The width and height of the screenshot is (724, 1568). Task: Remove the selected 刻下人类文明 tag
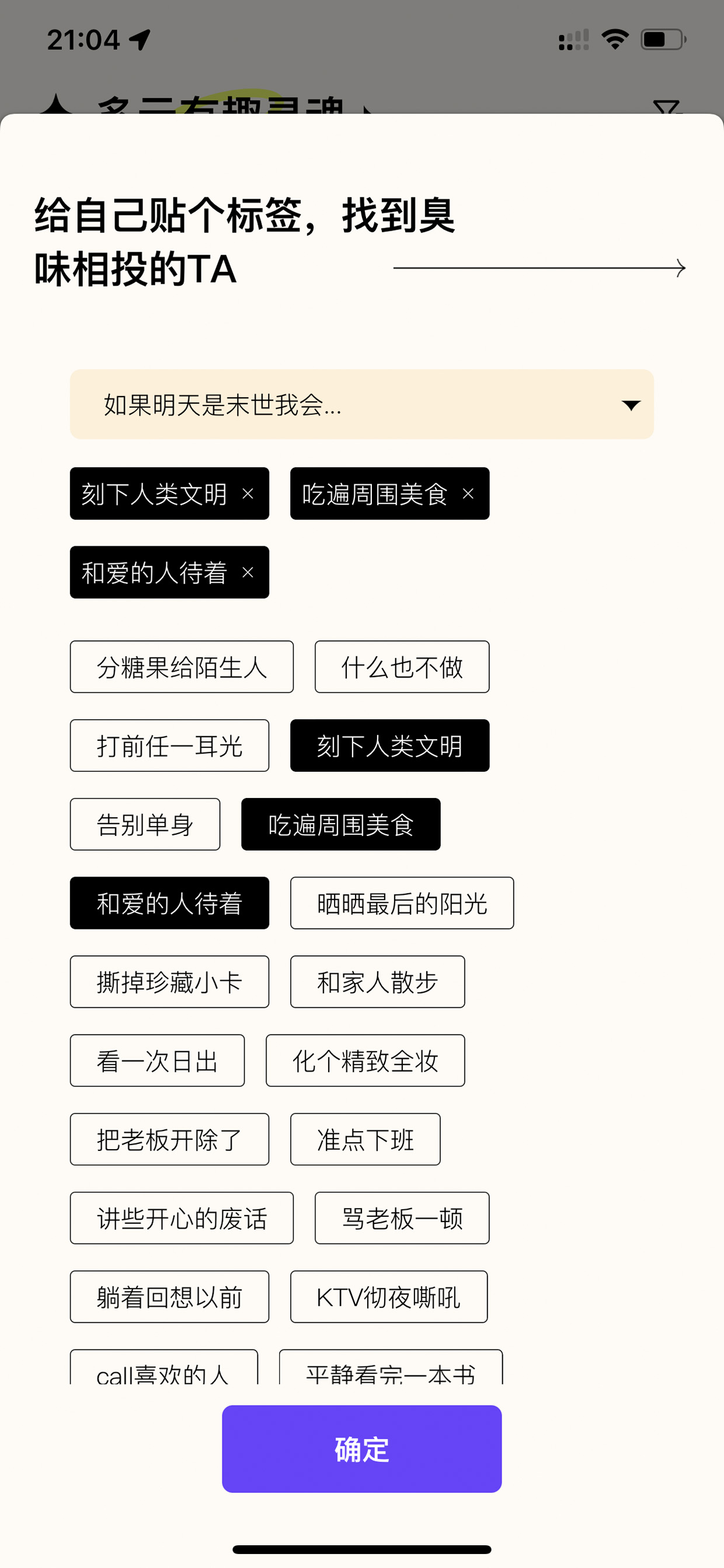(248, 494)
